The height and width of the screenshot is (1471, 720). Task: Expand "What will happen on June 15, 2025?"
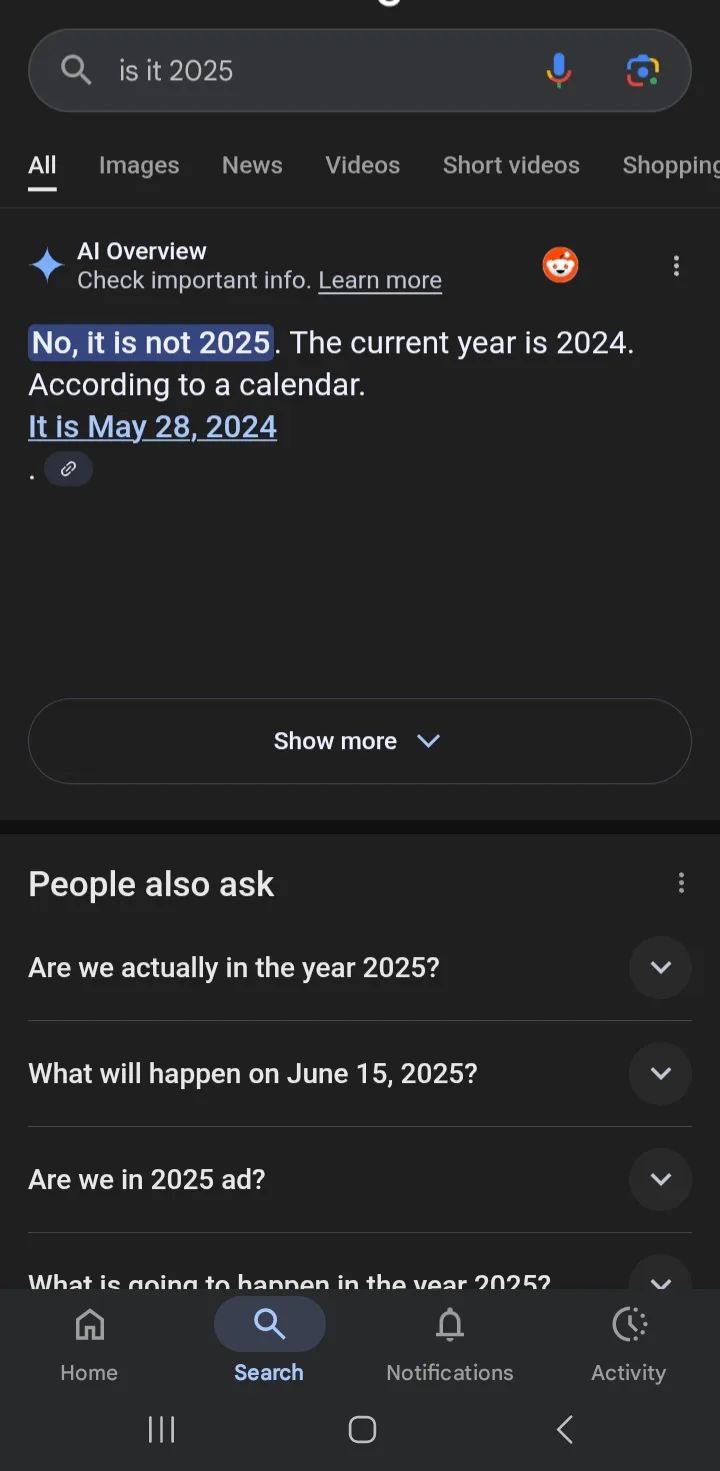click(359, 1074)
